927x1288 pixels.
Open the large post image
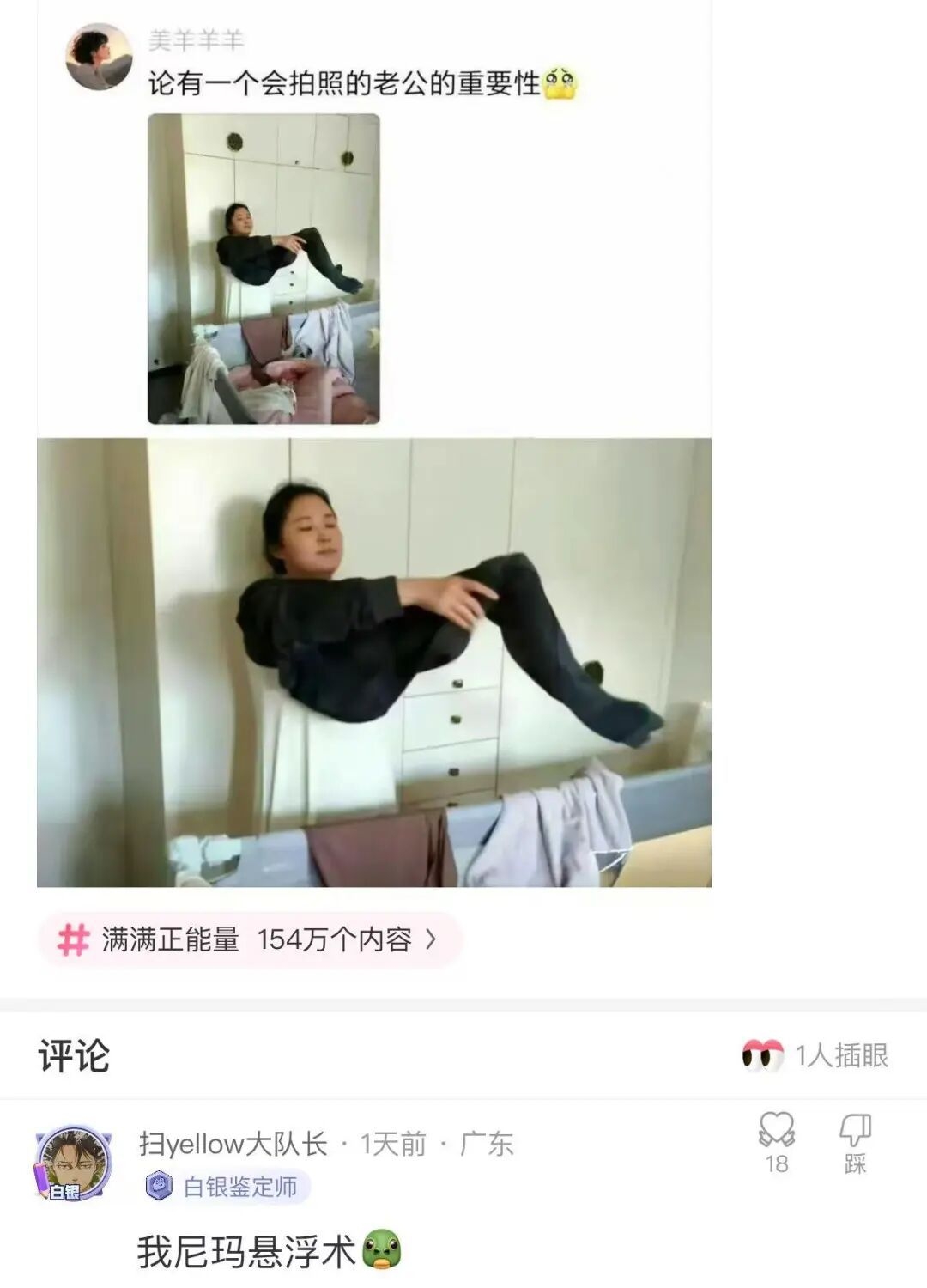click(x=373, y=662)
